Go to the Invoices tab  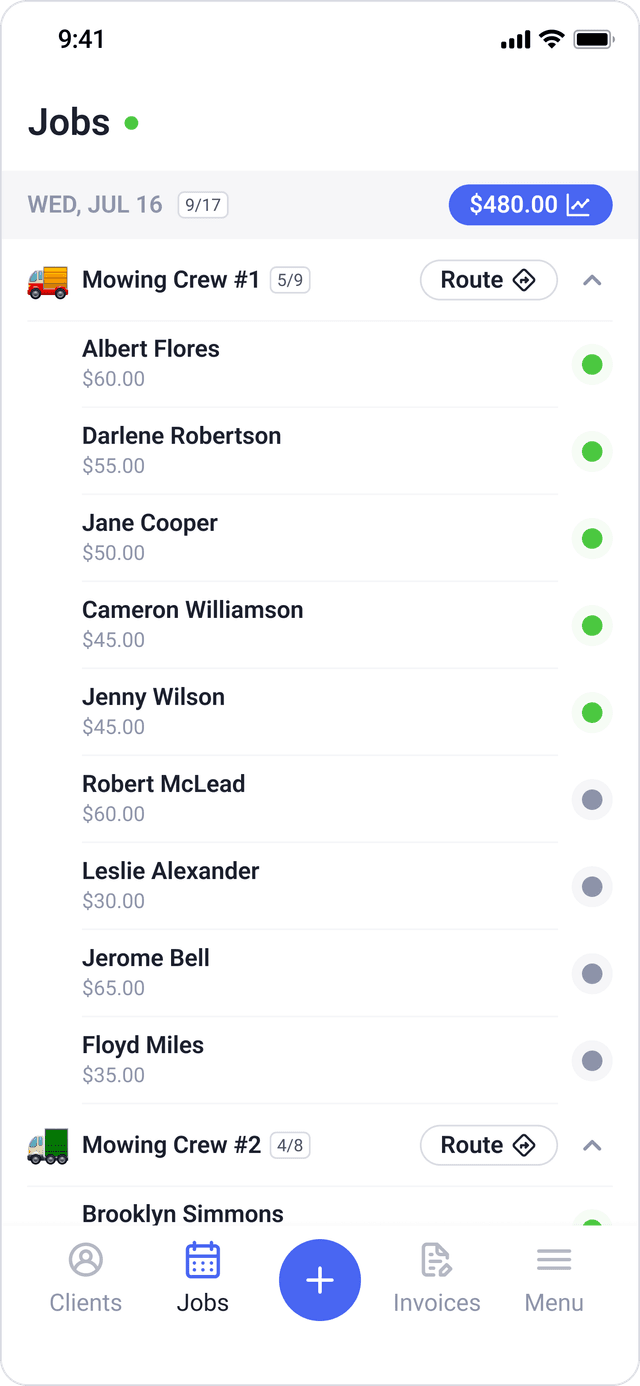click(x=436, y=1279)
